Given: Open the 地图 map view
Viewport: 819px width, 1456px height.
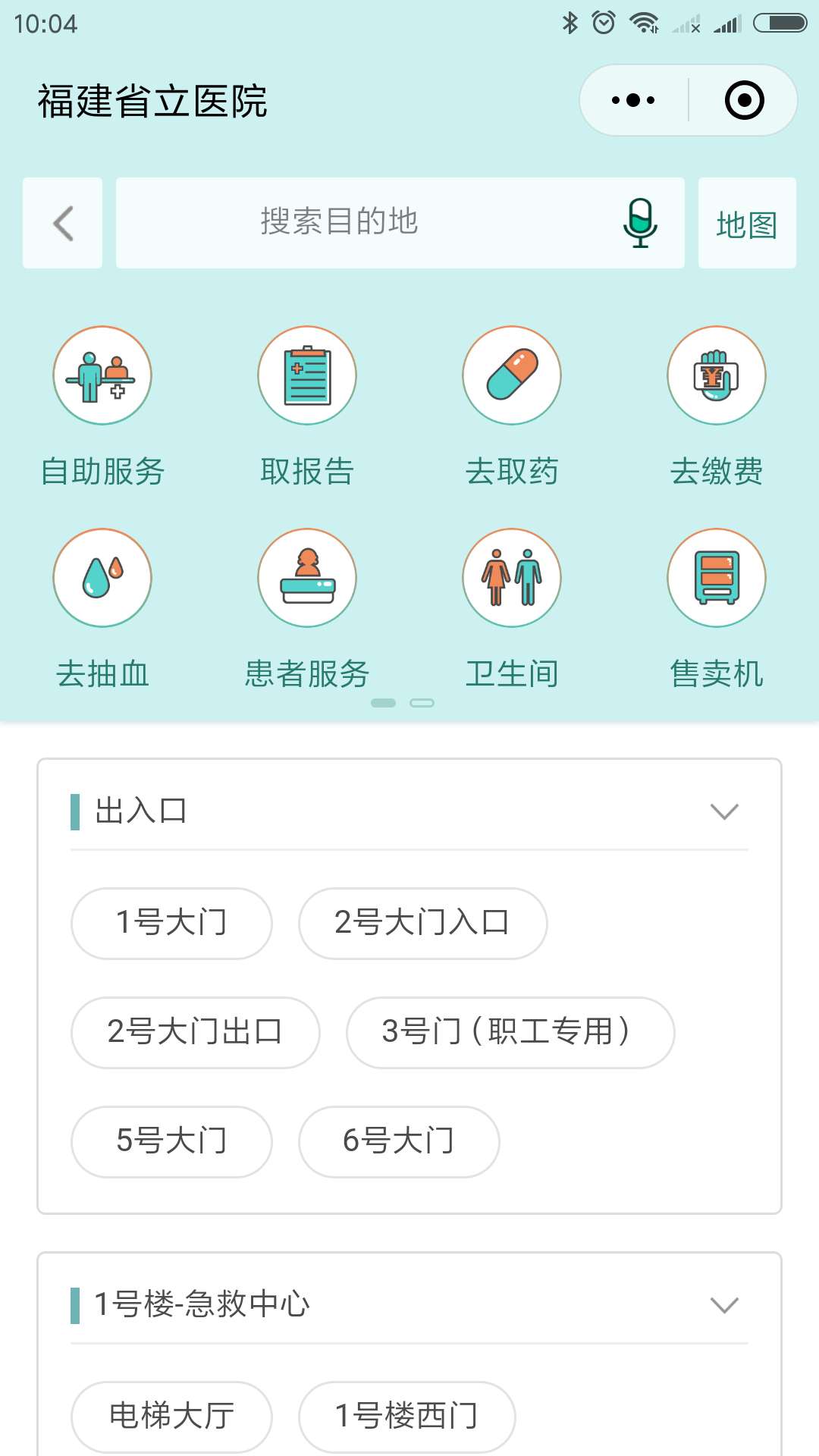Looking at the screenshot, I should 746,224.
